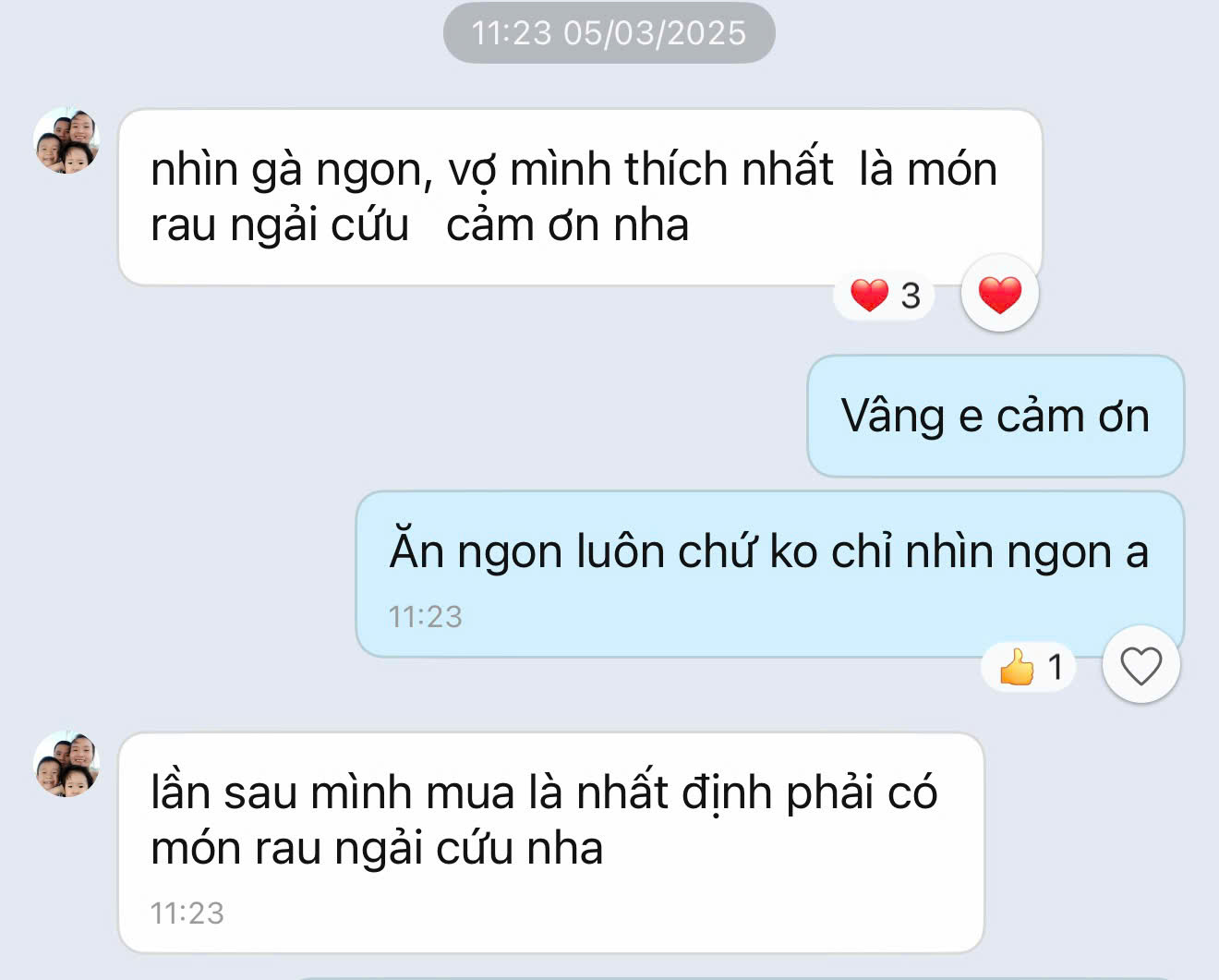Open sender's avatar next to 'nhìn gà ngon' message

click(x=66, y=141)
